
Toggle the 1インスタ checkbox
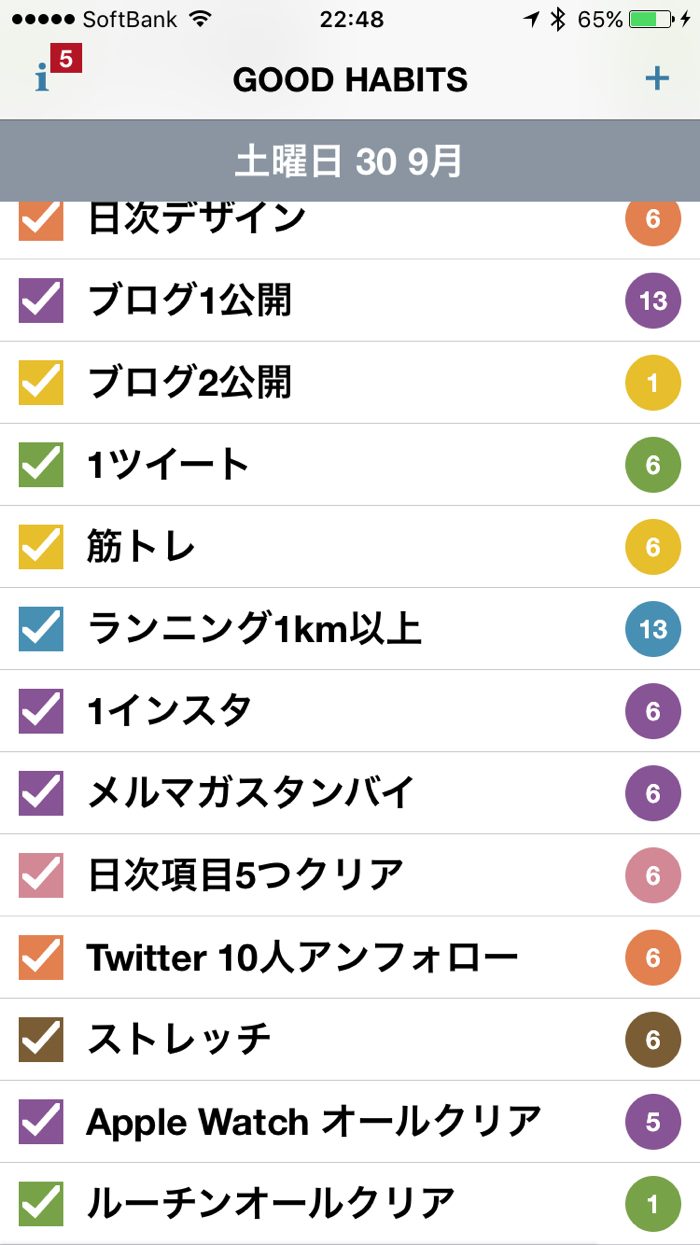click(41, 711)
